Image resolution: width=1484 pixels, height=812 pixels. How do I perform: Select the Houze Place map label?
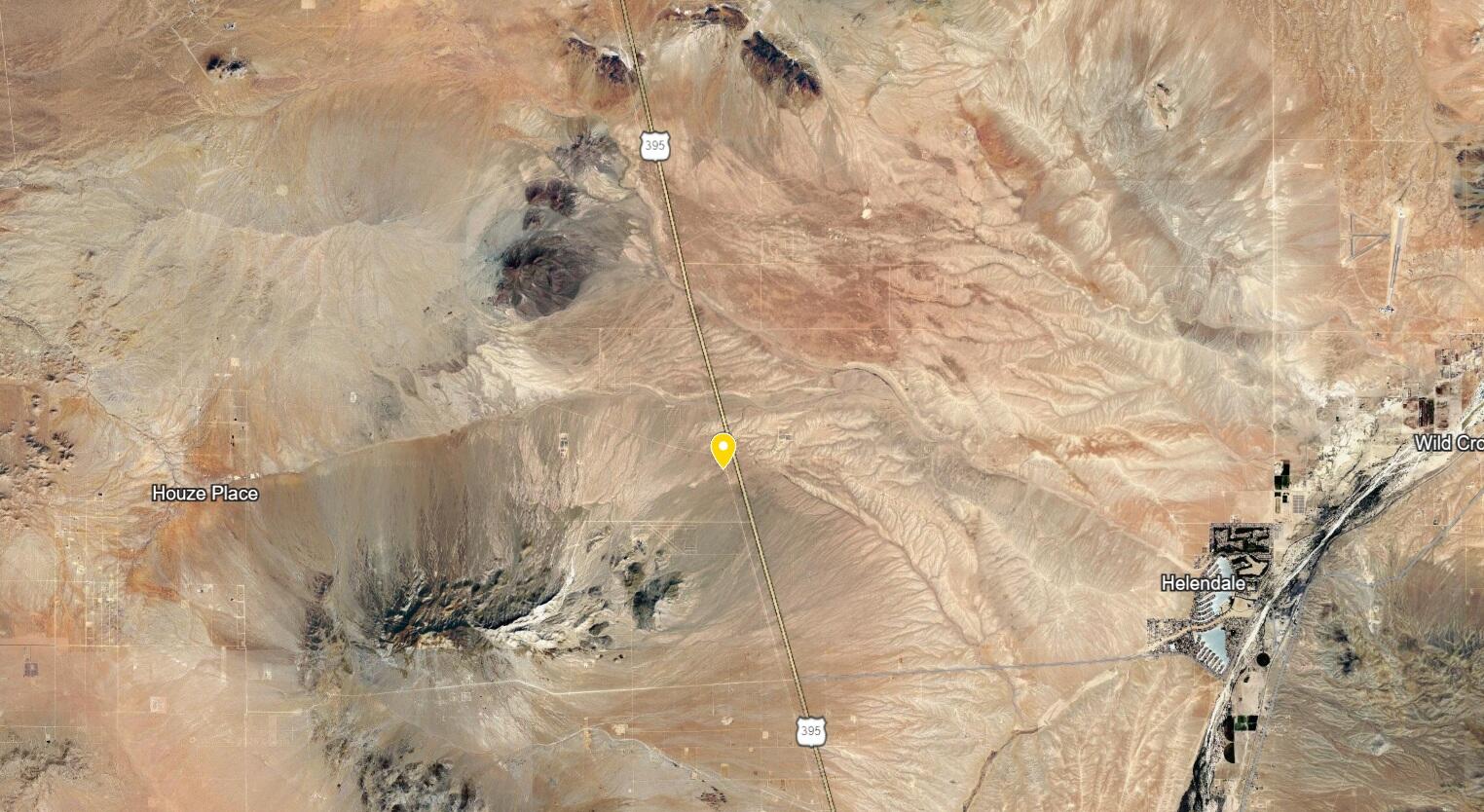[205, 494]
